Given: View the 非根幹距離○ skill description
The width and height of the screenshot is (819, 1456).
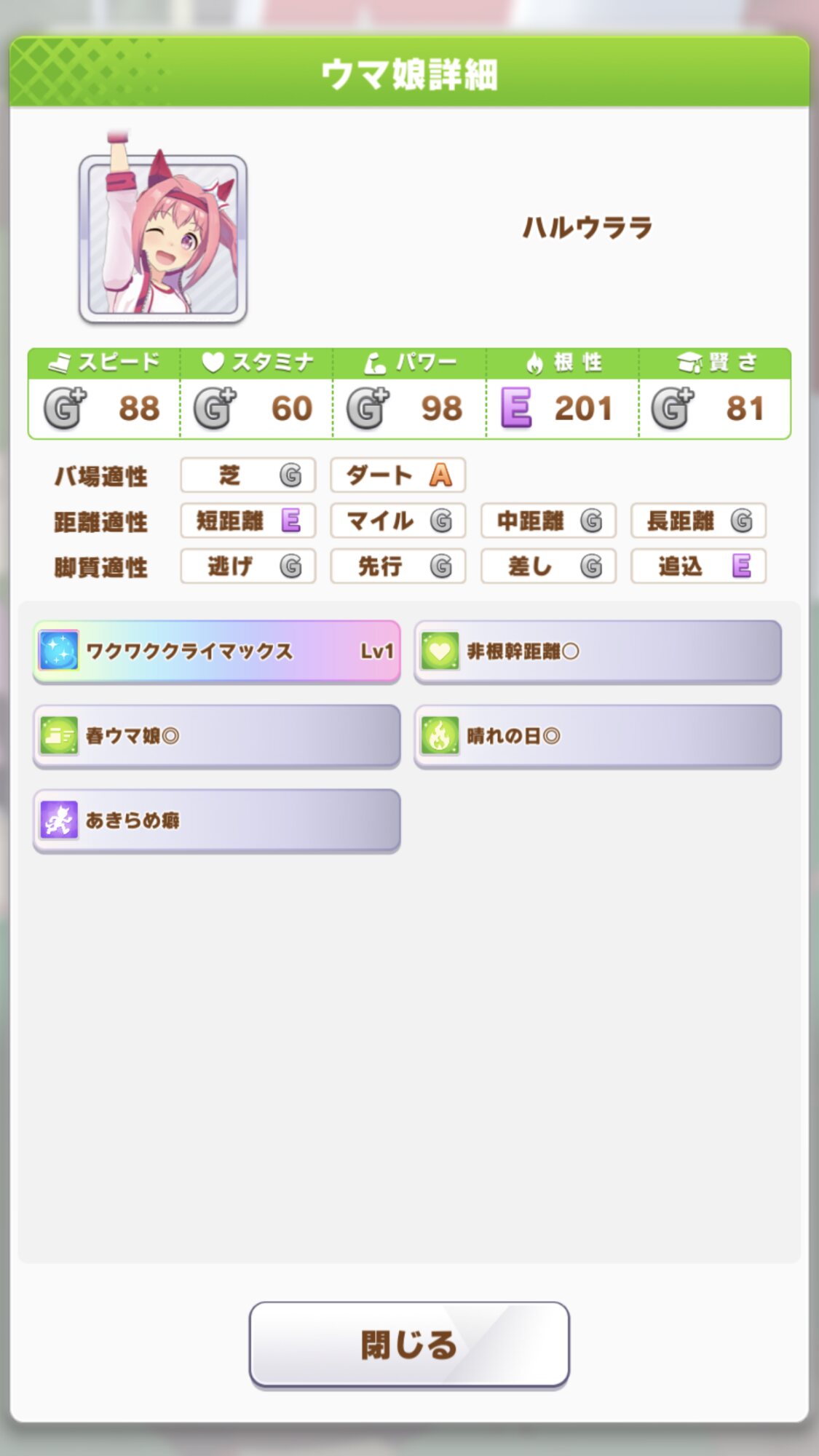Looking at the screenshot, I should tap(597, 651).
